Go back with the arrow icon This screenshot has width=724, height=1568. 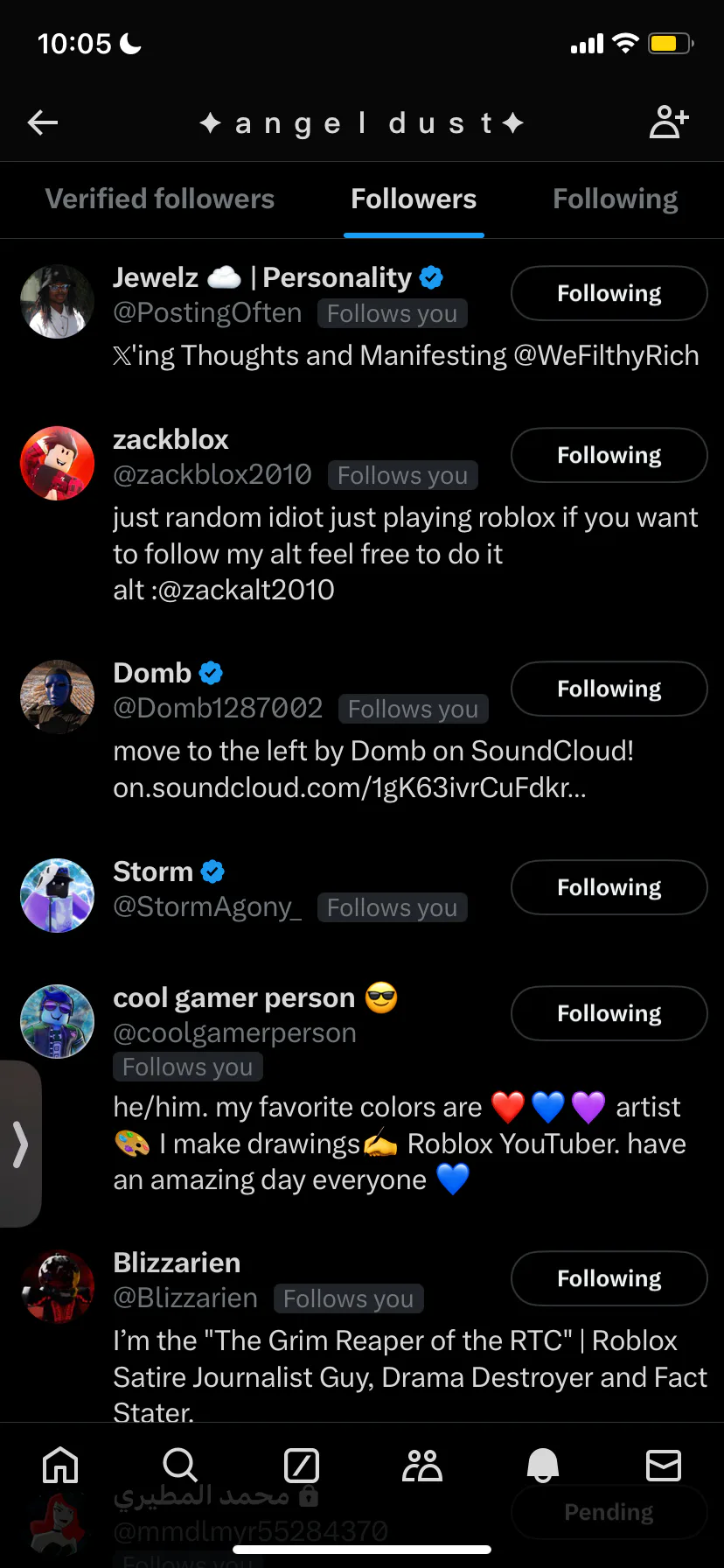pyautogui.click(x=43, y=122)
